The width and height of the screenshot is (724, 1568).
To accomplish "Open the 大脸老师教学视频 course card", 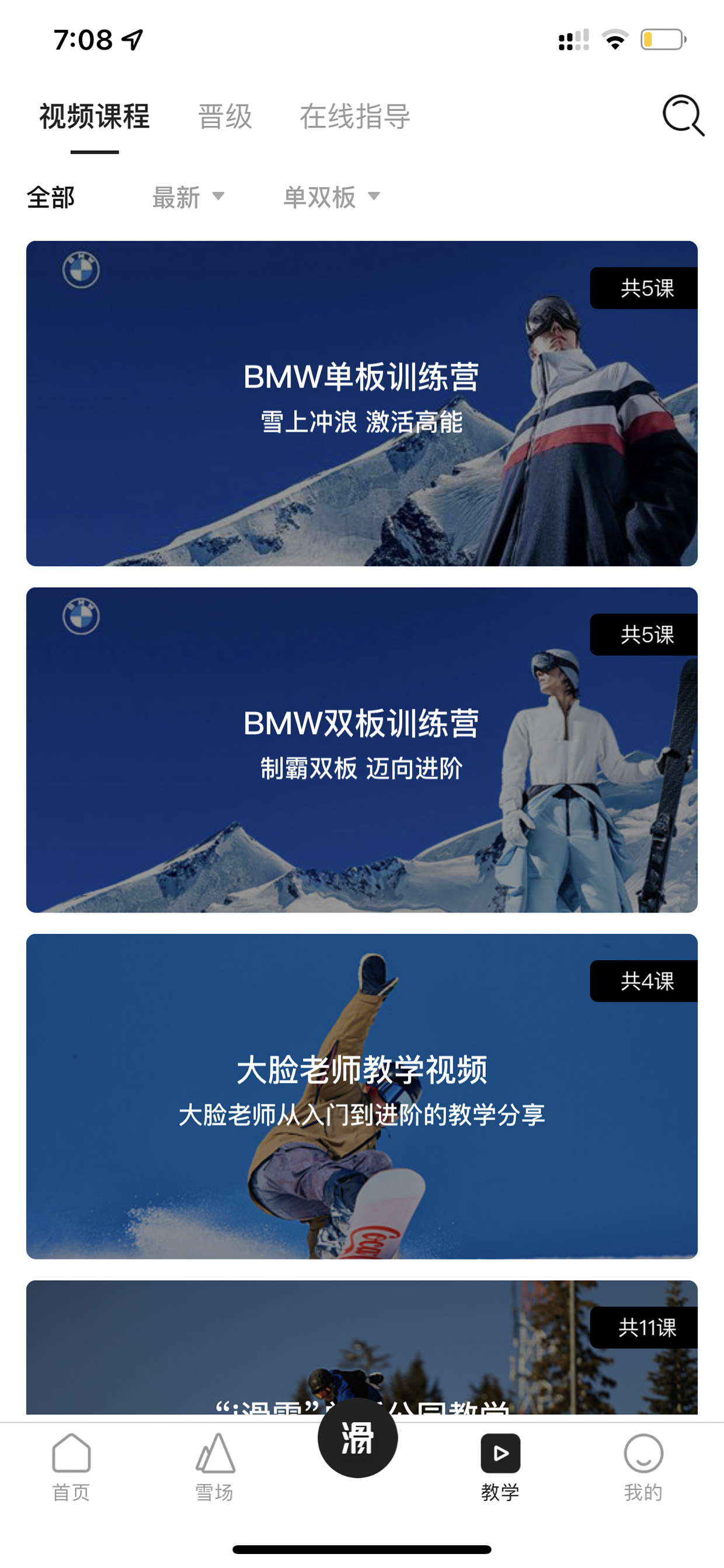I will 362,1097.
